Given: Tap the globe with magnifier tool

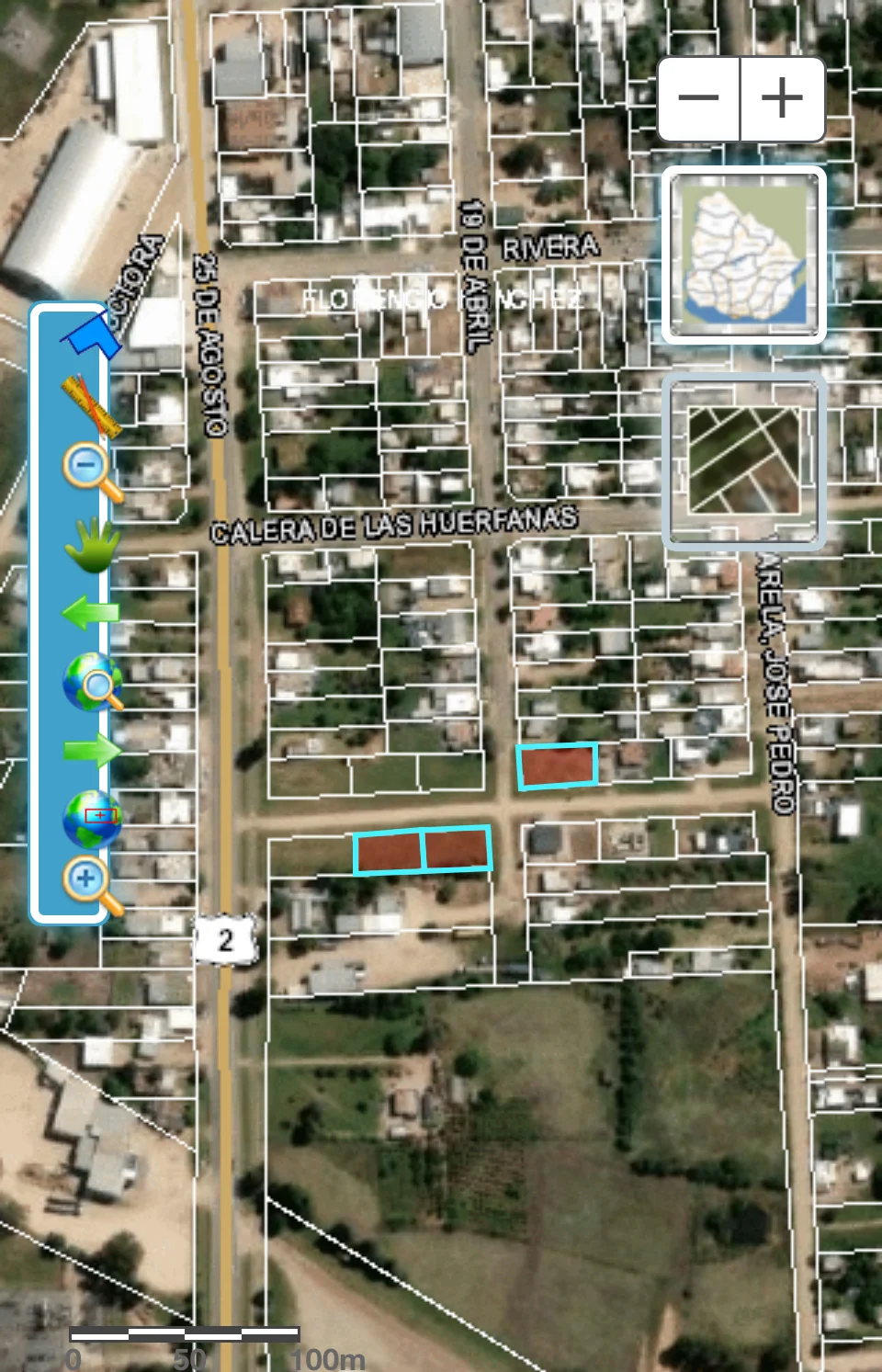Looking at the screenshot, I should pyautogui.click(x=92, y=682).
